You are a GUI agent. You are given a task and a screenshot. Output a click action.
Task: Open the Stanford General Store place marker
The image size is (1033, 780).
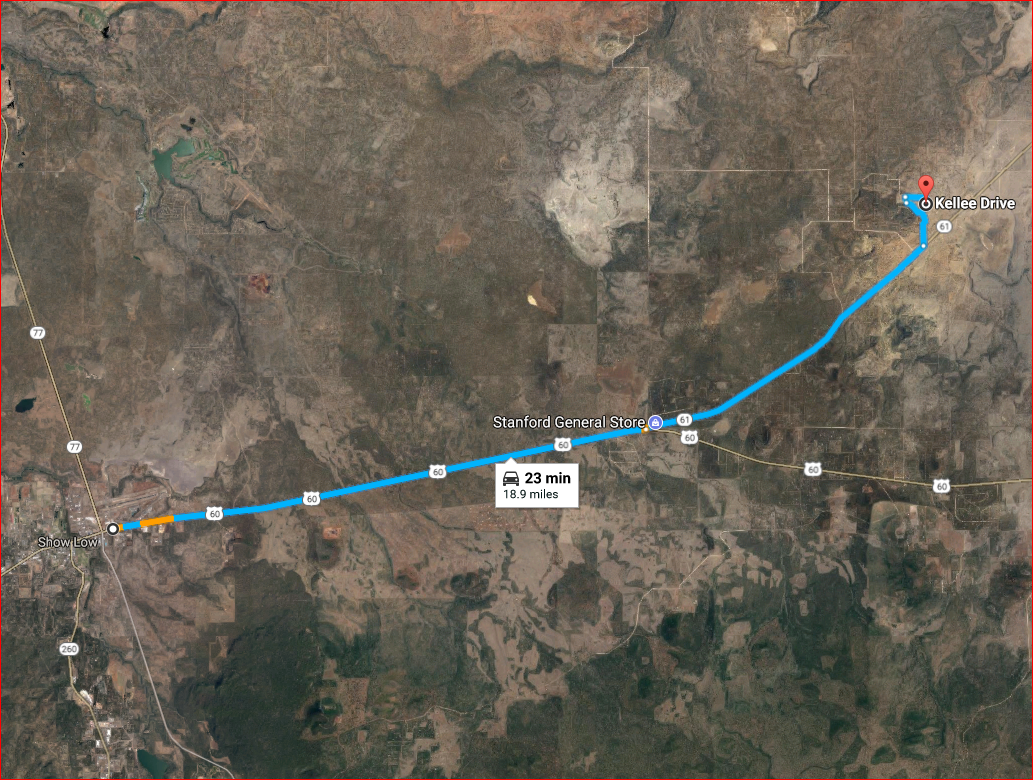[x=654, y=422]
